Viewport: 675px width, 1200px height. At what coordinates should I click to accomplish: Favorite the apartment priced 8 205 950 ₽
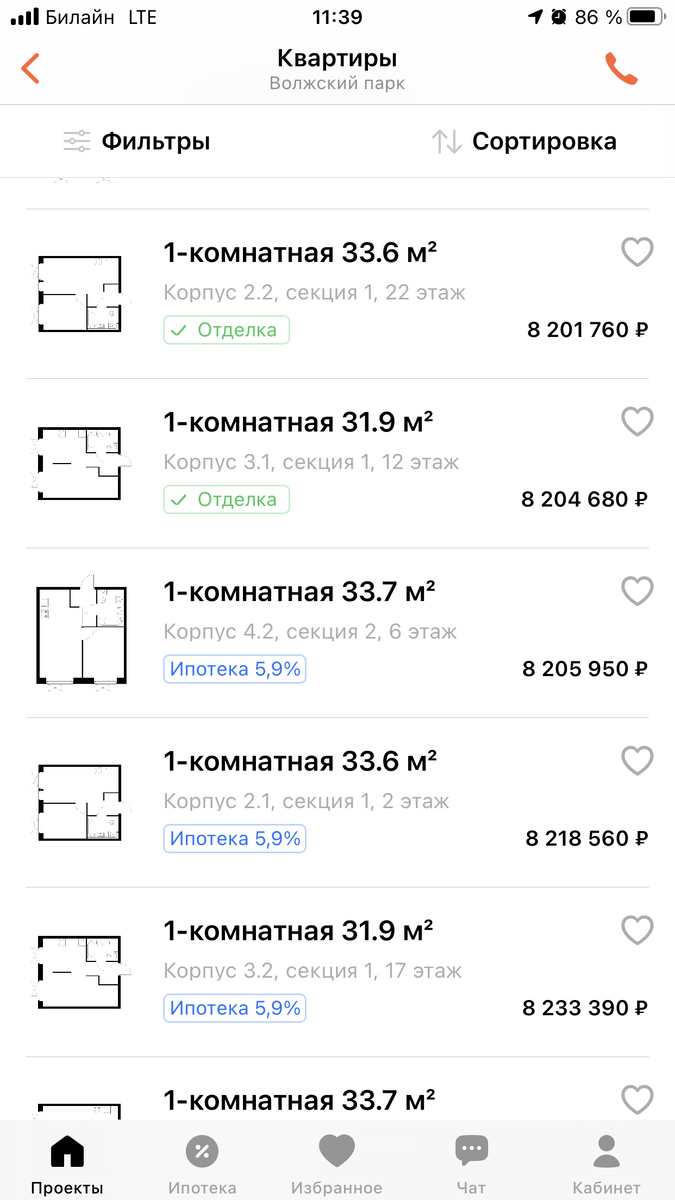tap(637, 591)
